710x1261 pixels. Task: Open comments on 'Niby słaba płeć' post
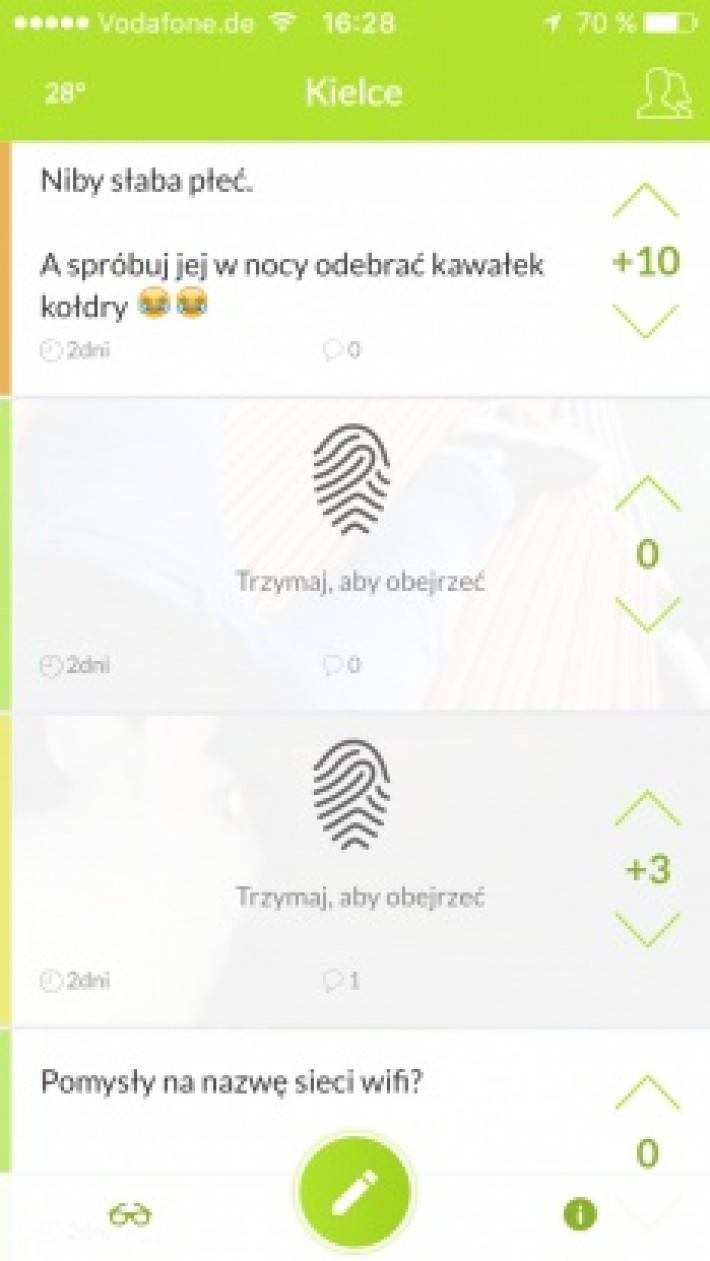tap(341, 350)
